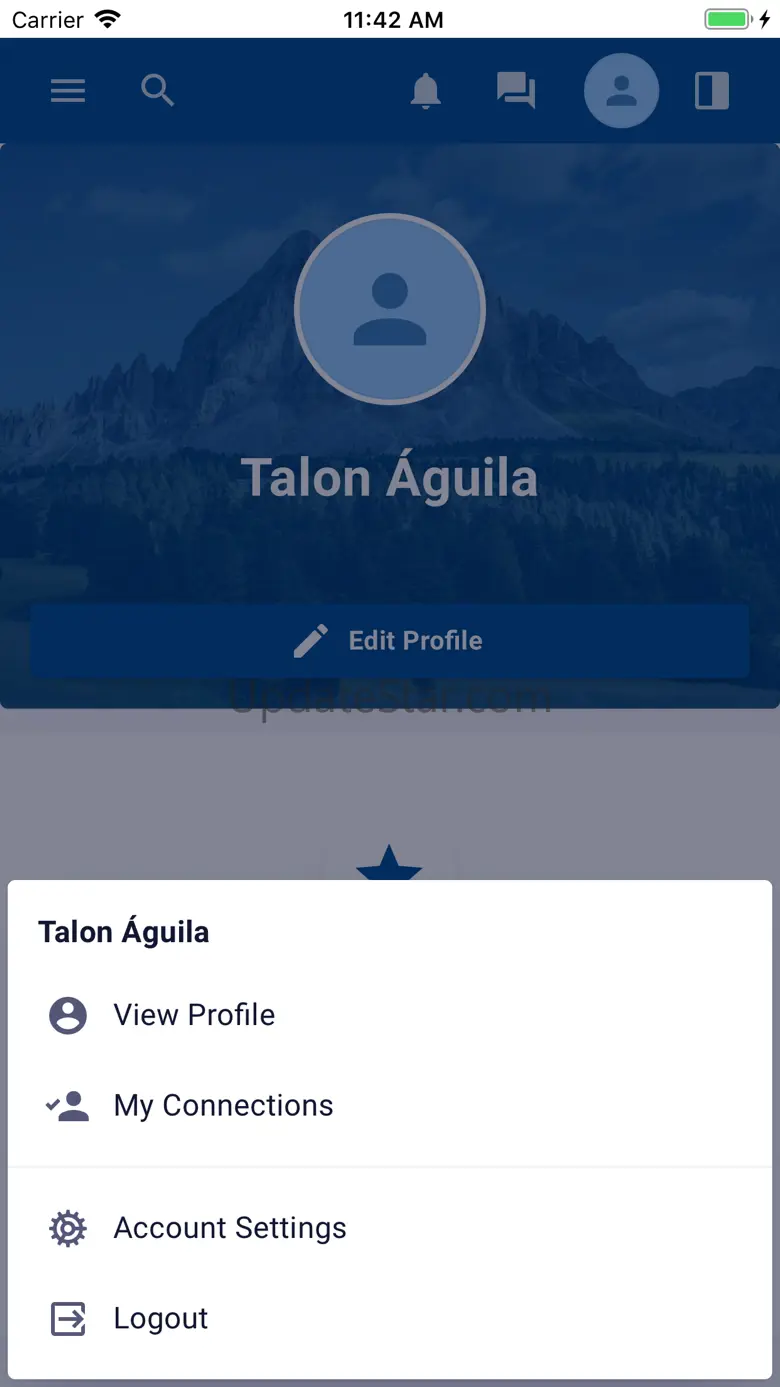Open Account Settings
The width and height of the screenshot is (780, 1387).
coord(229,1228)
